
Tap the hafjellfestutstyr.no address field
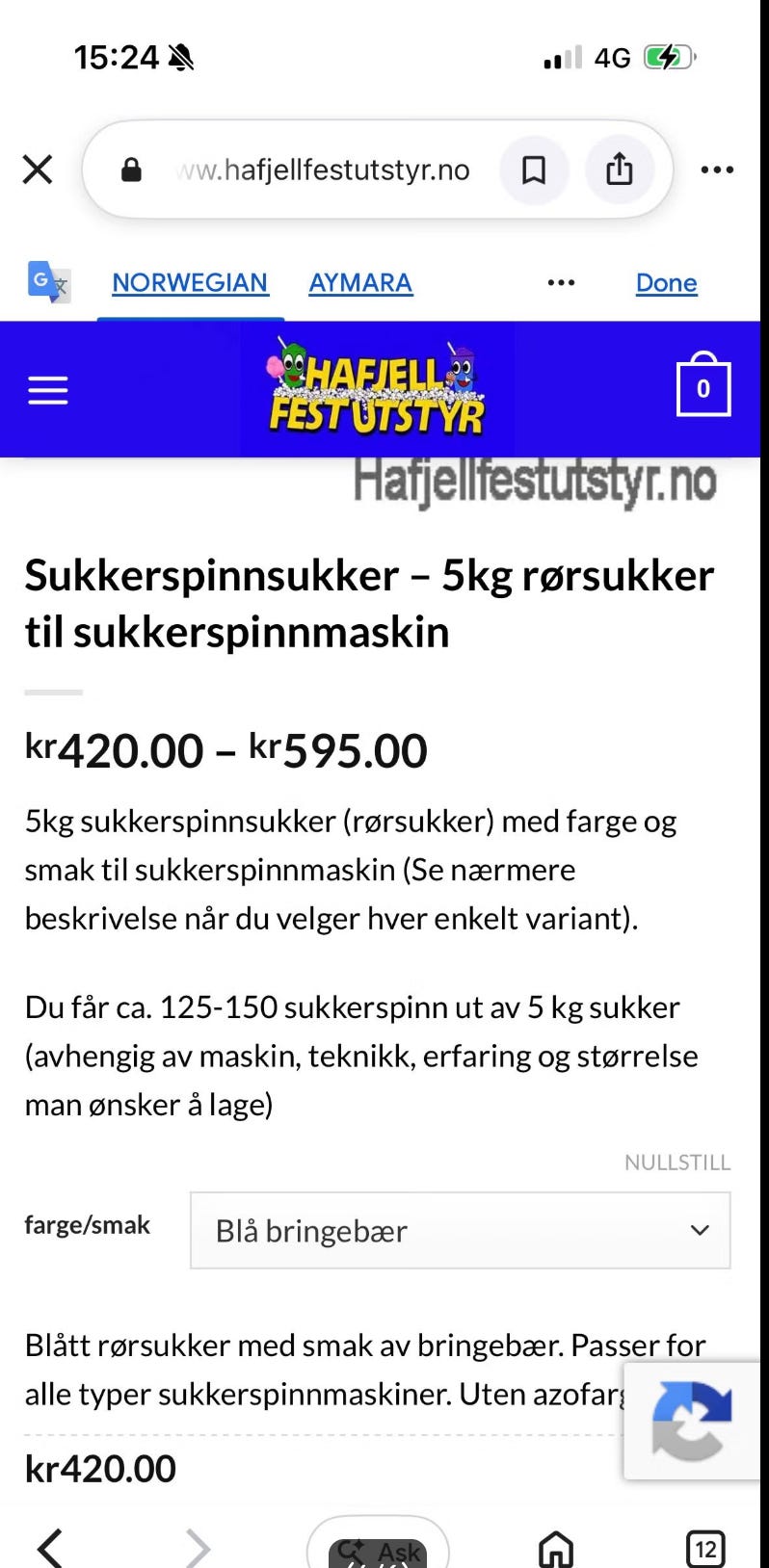[x=323, y=170]
